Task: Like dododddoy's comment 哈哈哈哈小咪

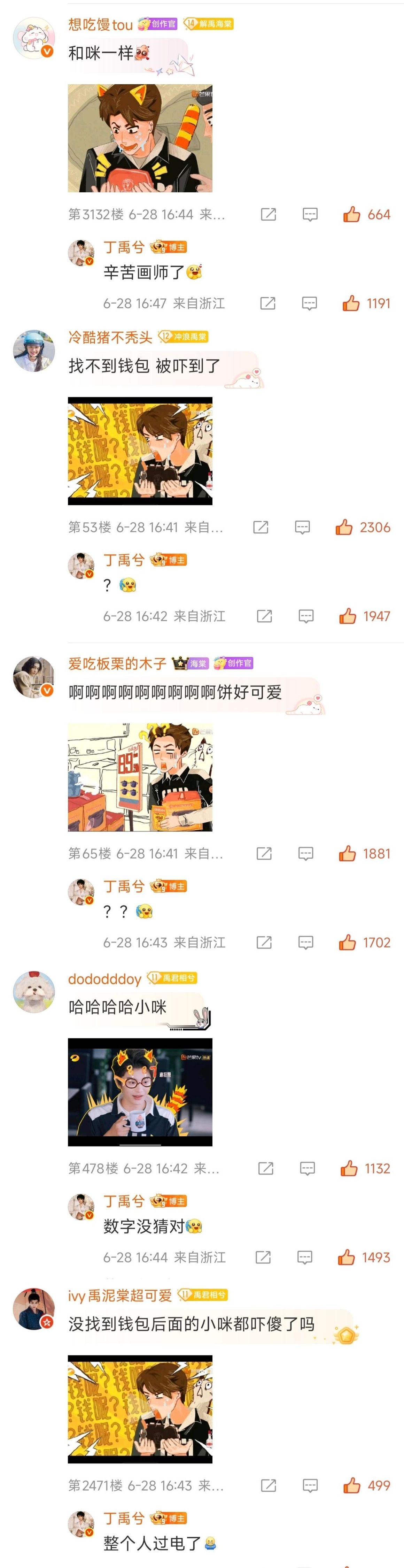Action: click(349, 1168)
